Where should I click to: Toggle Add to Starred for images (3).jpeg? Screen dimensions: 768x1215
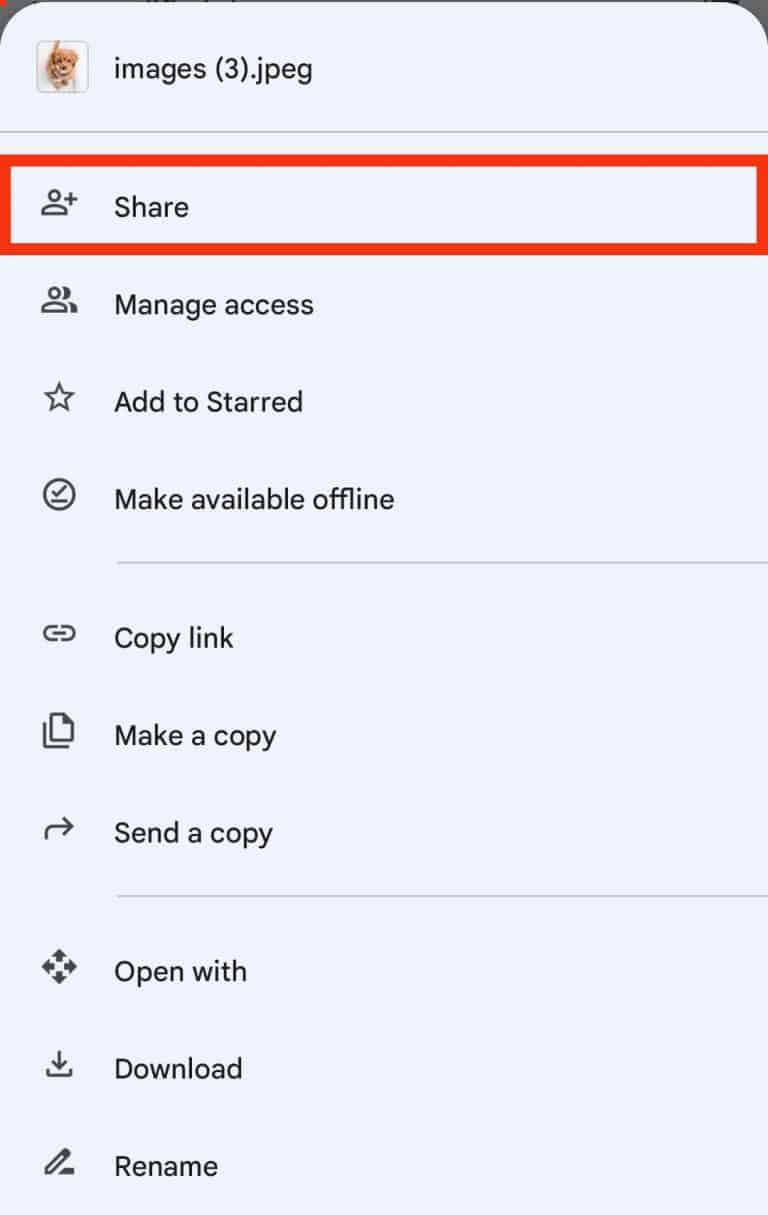(x=209, y=402)
